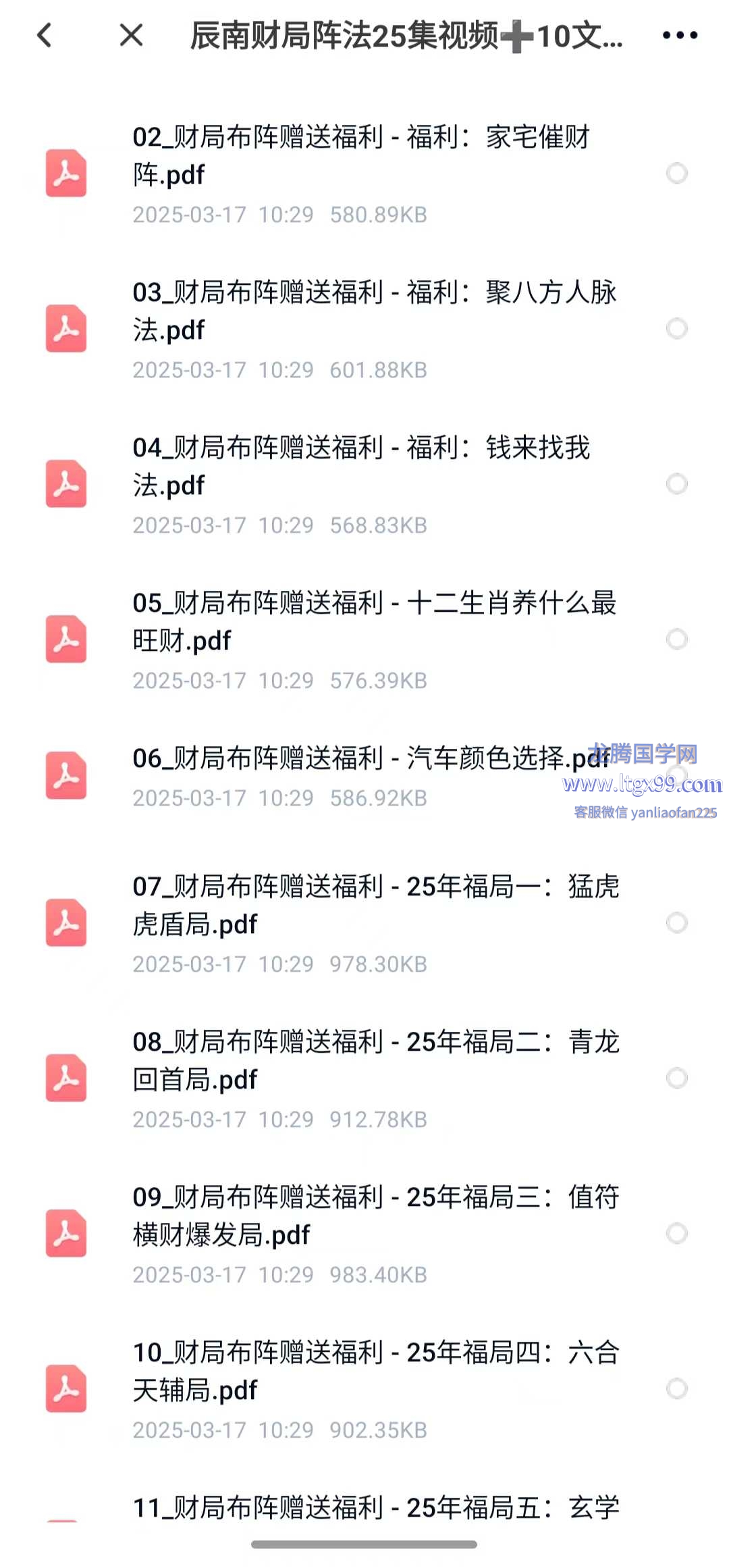
Task: Open file 02 家宅催财阵.pdf
Action: point(361,156)
